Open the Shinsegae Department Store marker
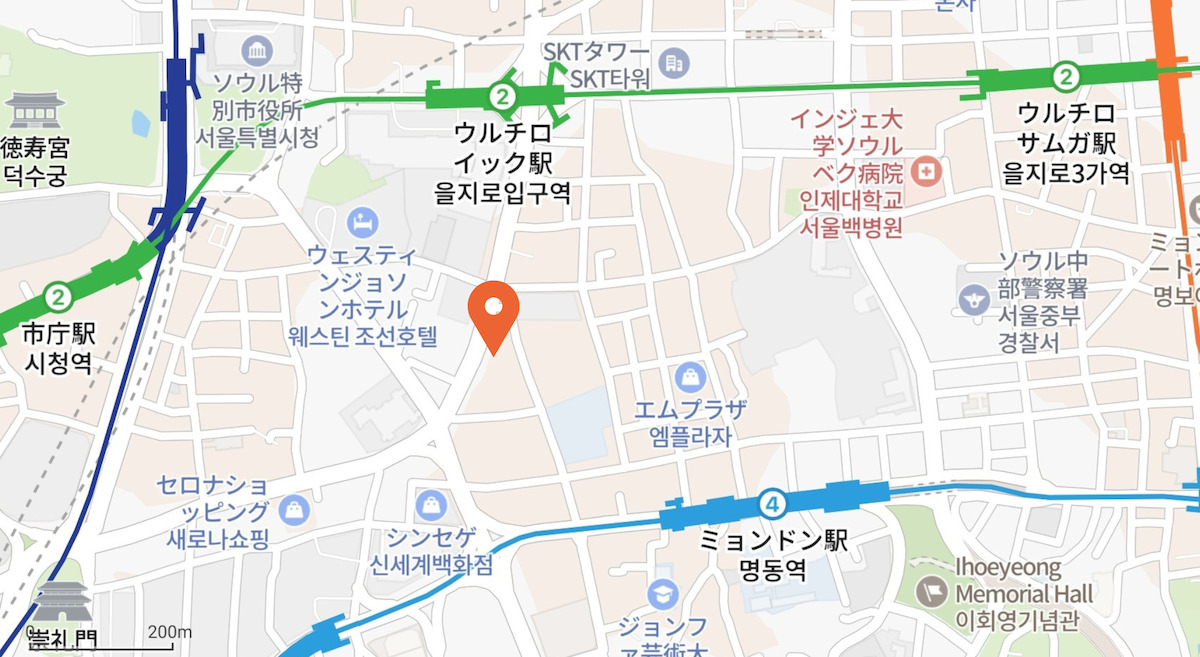 point(430,505)
